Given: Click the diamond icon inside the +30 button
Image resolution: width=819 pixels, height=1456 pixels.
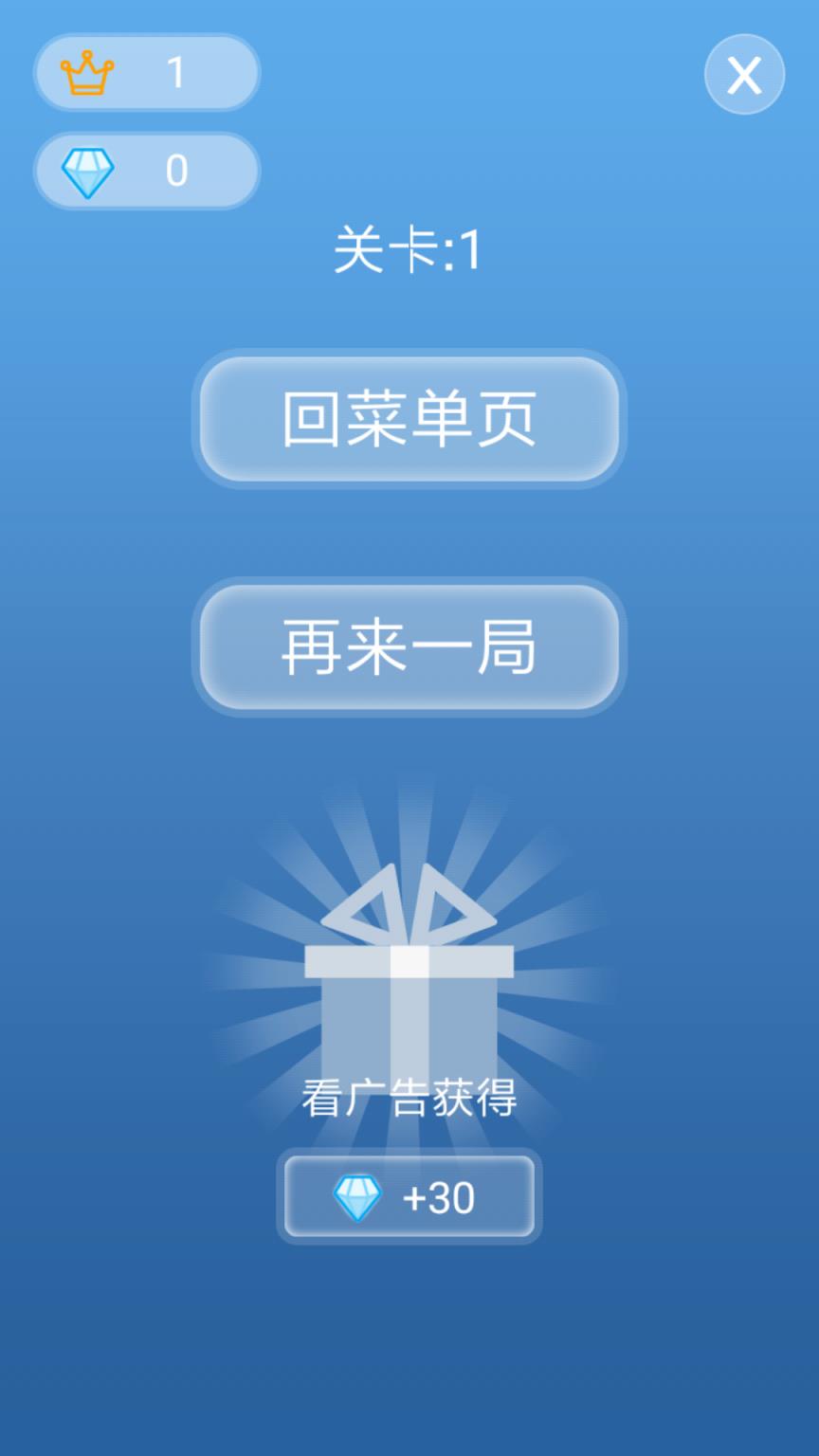Looking at the screenshot, I should pos(357,1196).
